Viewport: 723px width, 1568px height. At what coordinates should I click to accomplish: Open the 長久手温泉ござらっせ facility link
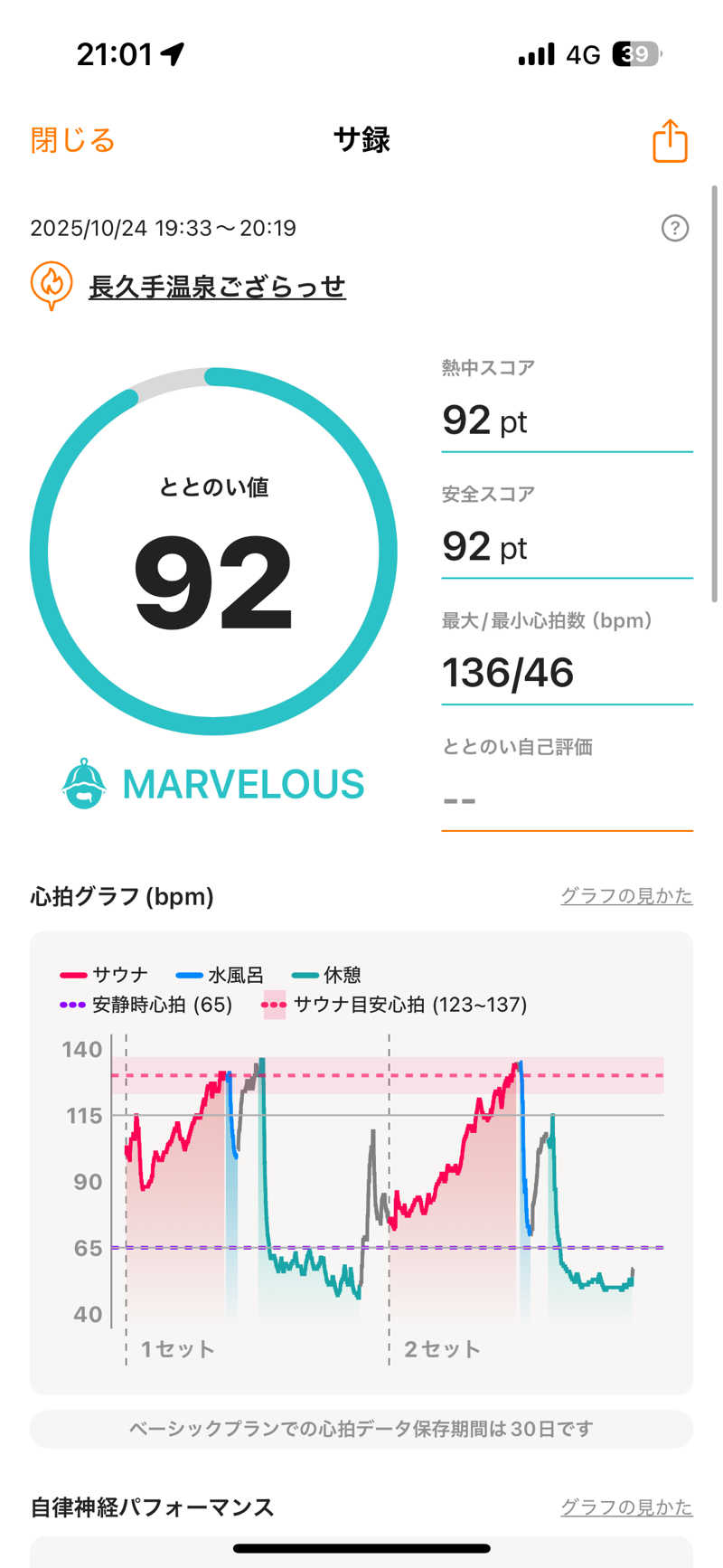217,287
